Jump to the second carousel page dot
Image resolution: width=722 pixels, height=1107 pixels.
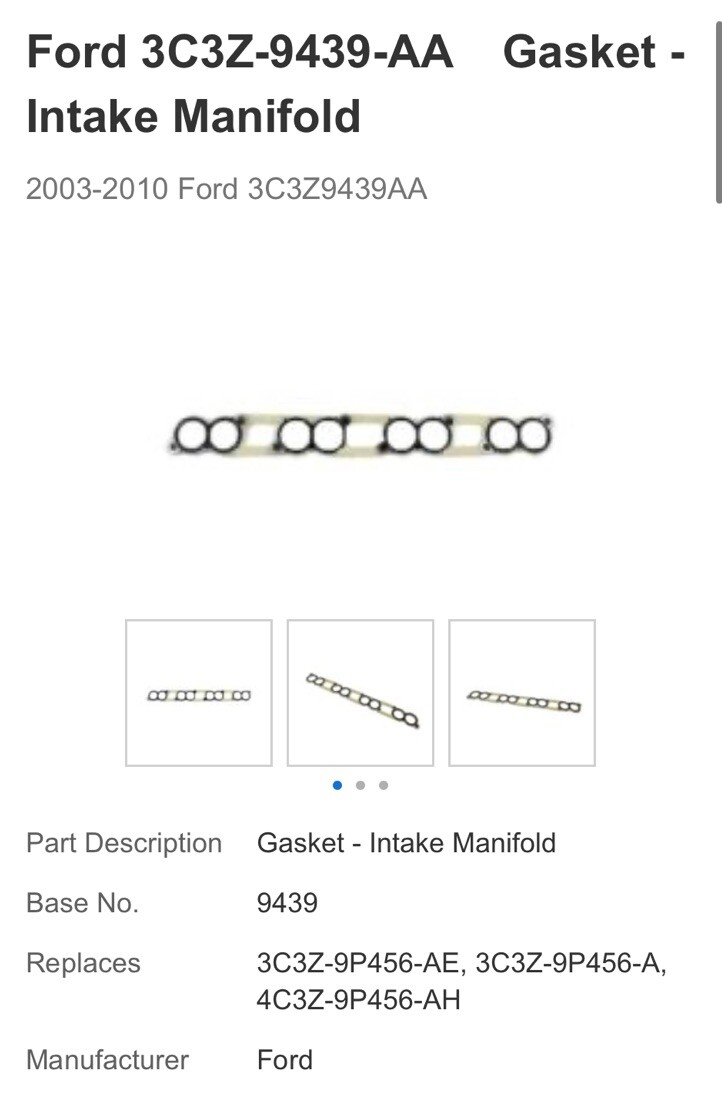360,785
